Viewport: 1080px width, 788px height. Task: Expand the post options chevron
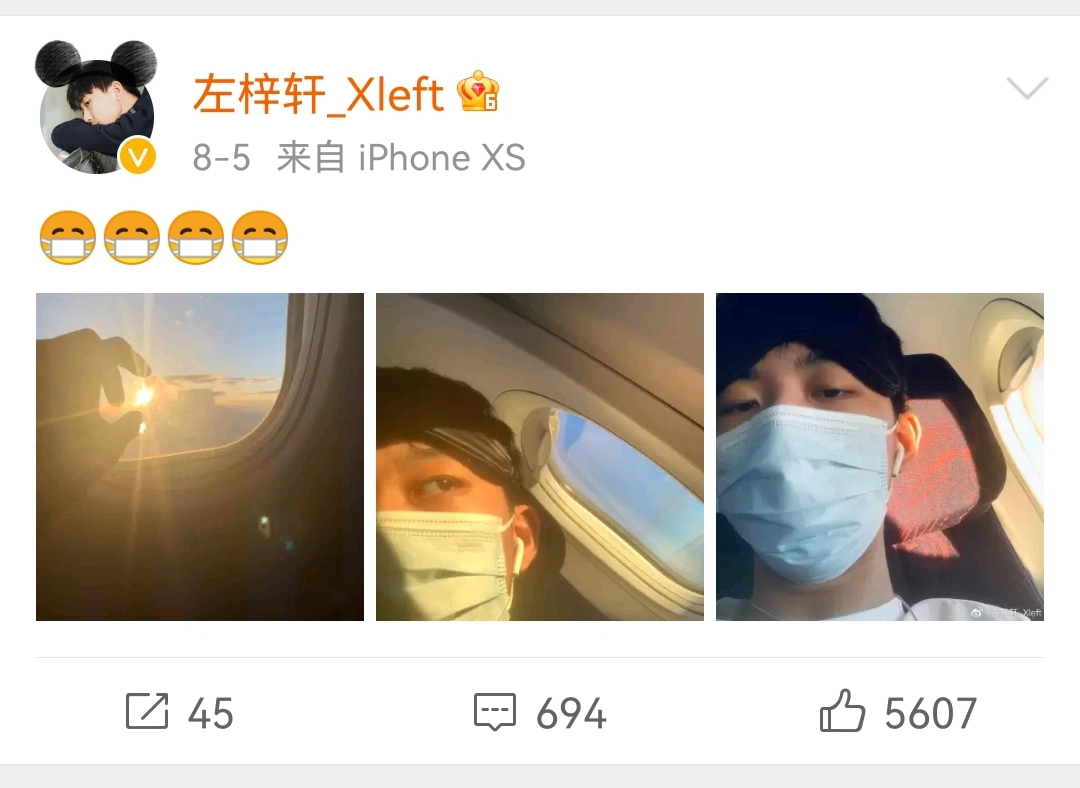pyautogui.click(x=1027, y=89)
